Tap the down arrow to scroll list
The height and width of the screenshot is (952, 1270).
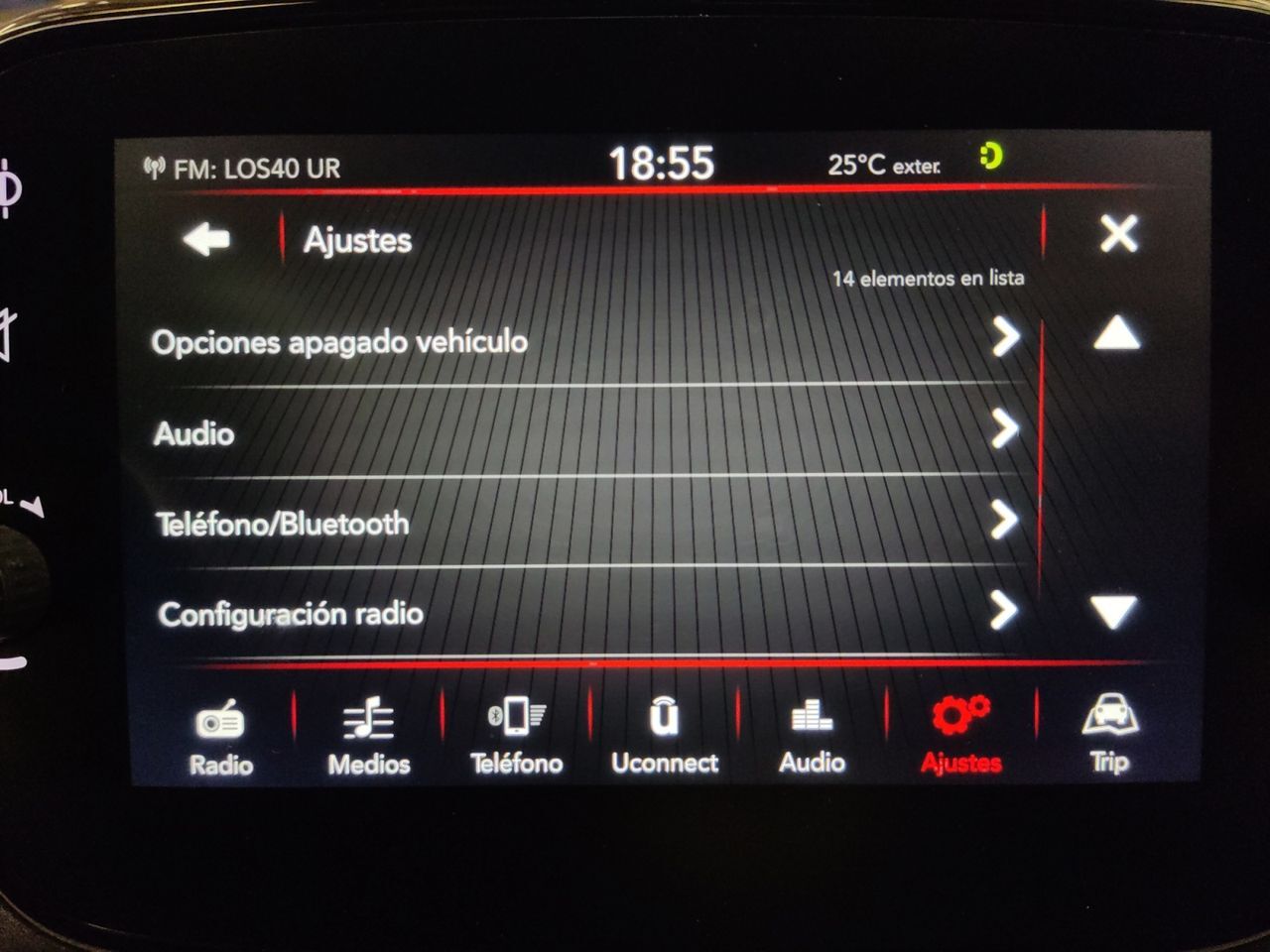(x=1113, y=612)
